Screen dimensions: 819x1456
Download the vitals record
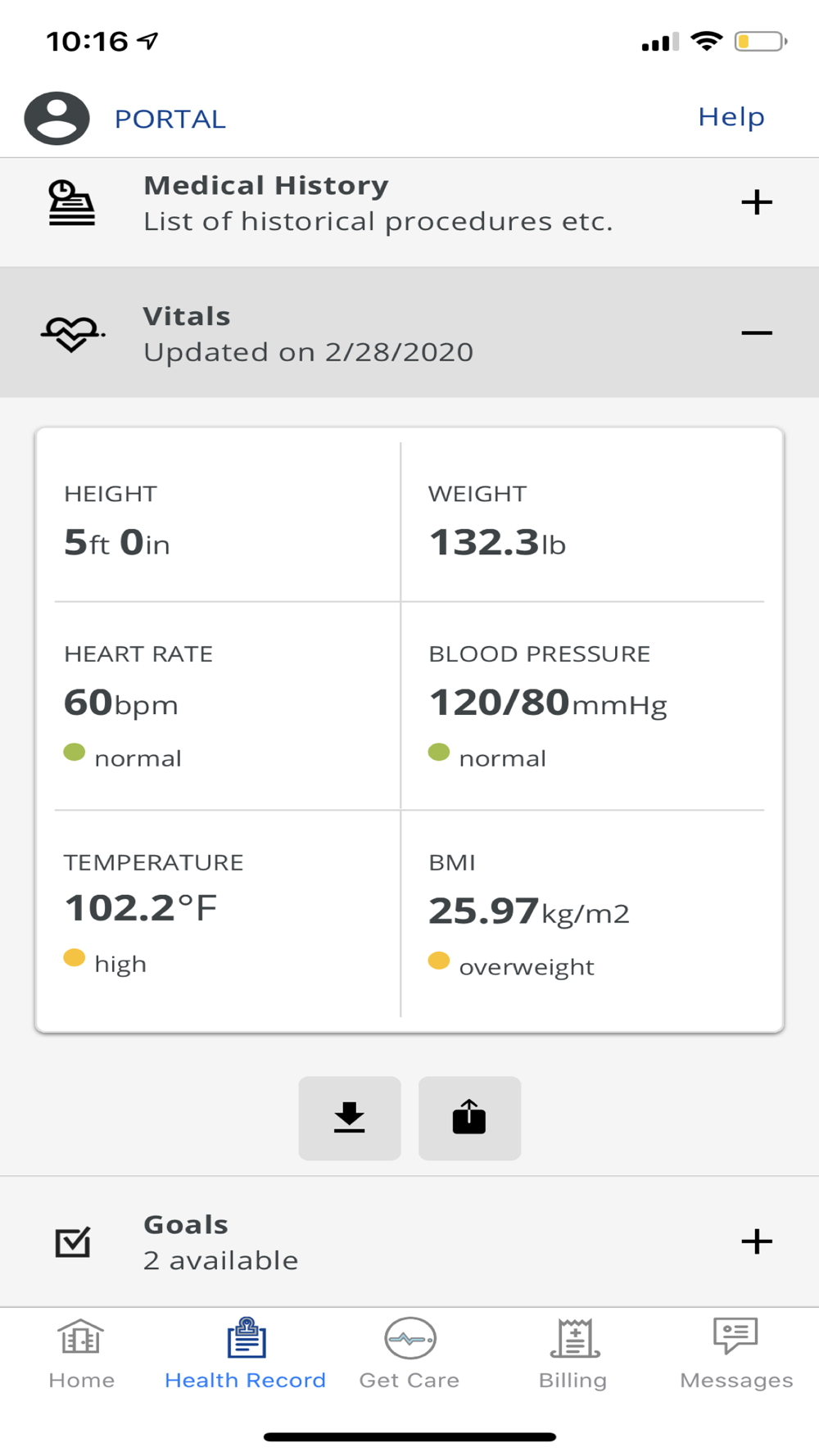click(350, 1118)
